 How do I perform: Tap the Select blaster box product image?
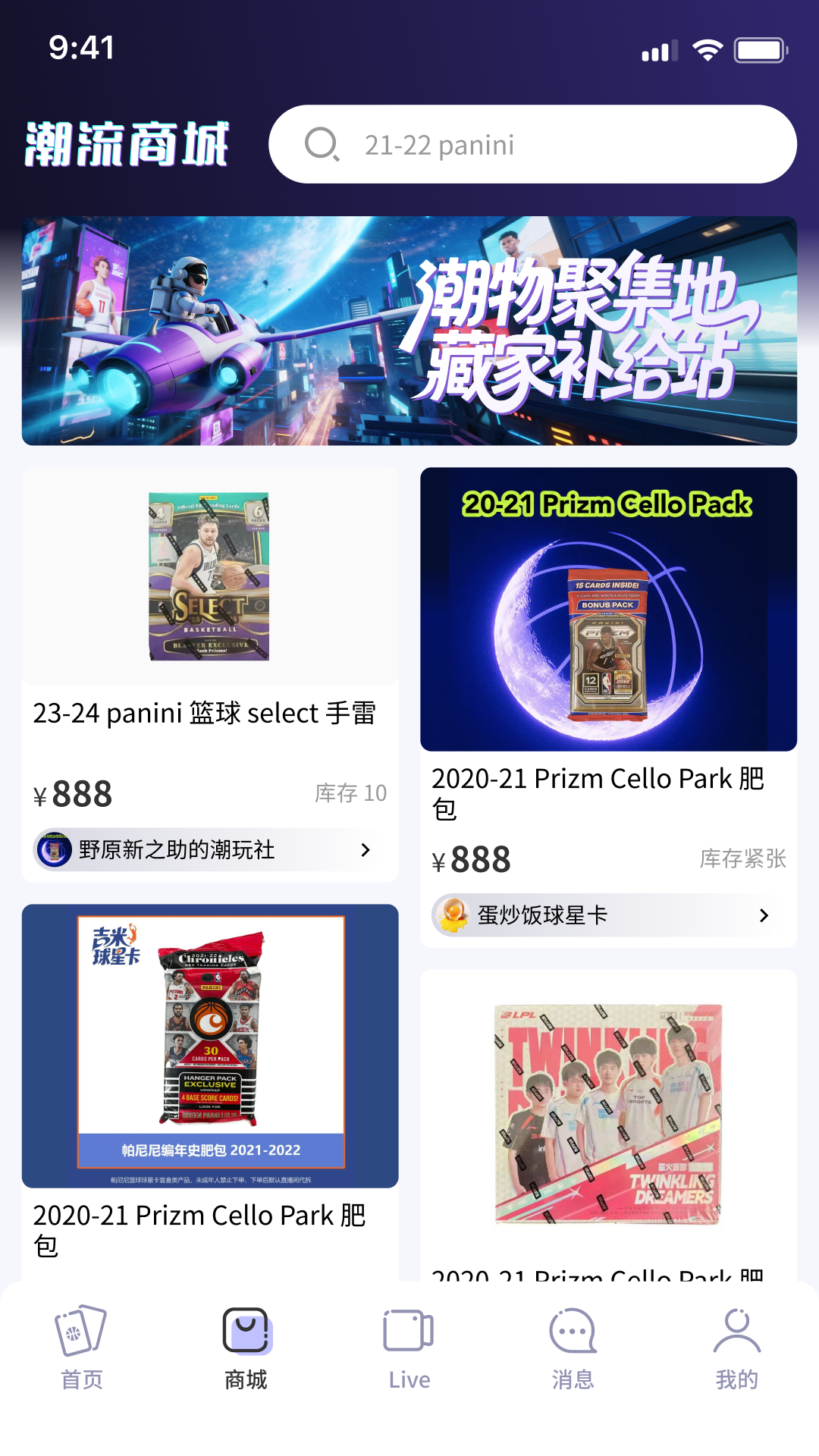pos(209,576)
